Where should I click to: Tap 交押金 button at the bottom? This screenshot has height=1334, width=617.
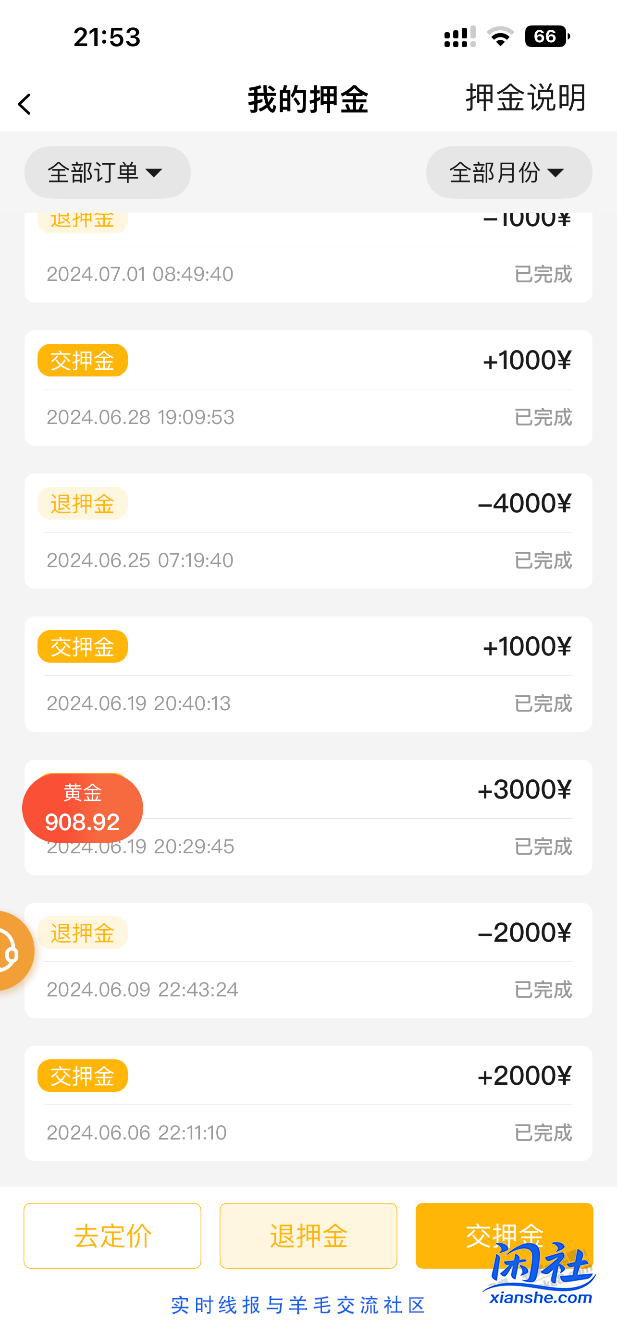(503, 1236)
